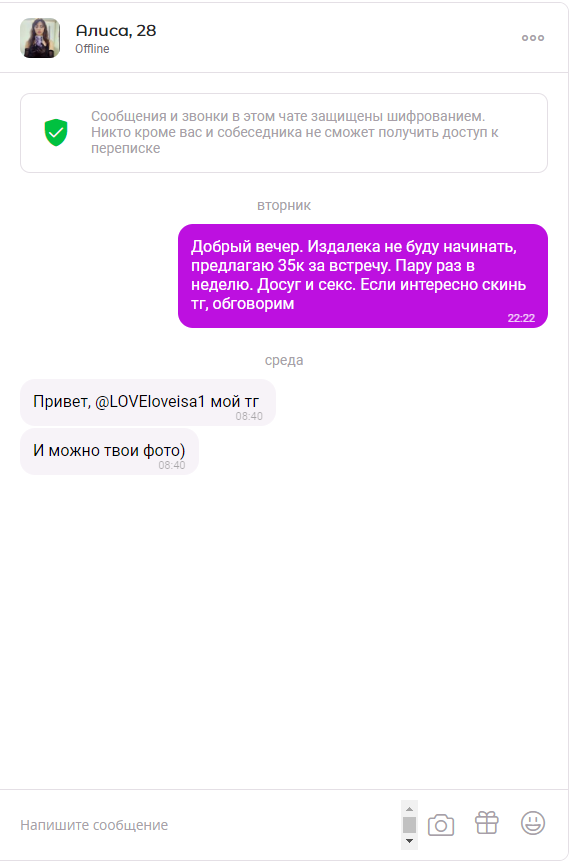Tap the message field's scroll-down arrow
The height and width of the screenshot is (862, 570).
point(409,841)
